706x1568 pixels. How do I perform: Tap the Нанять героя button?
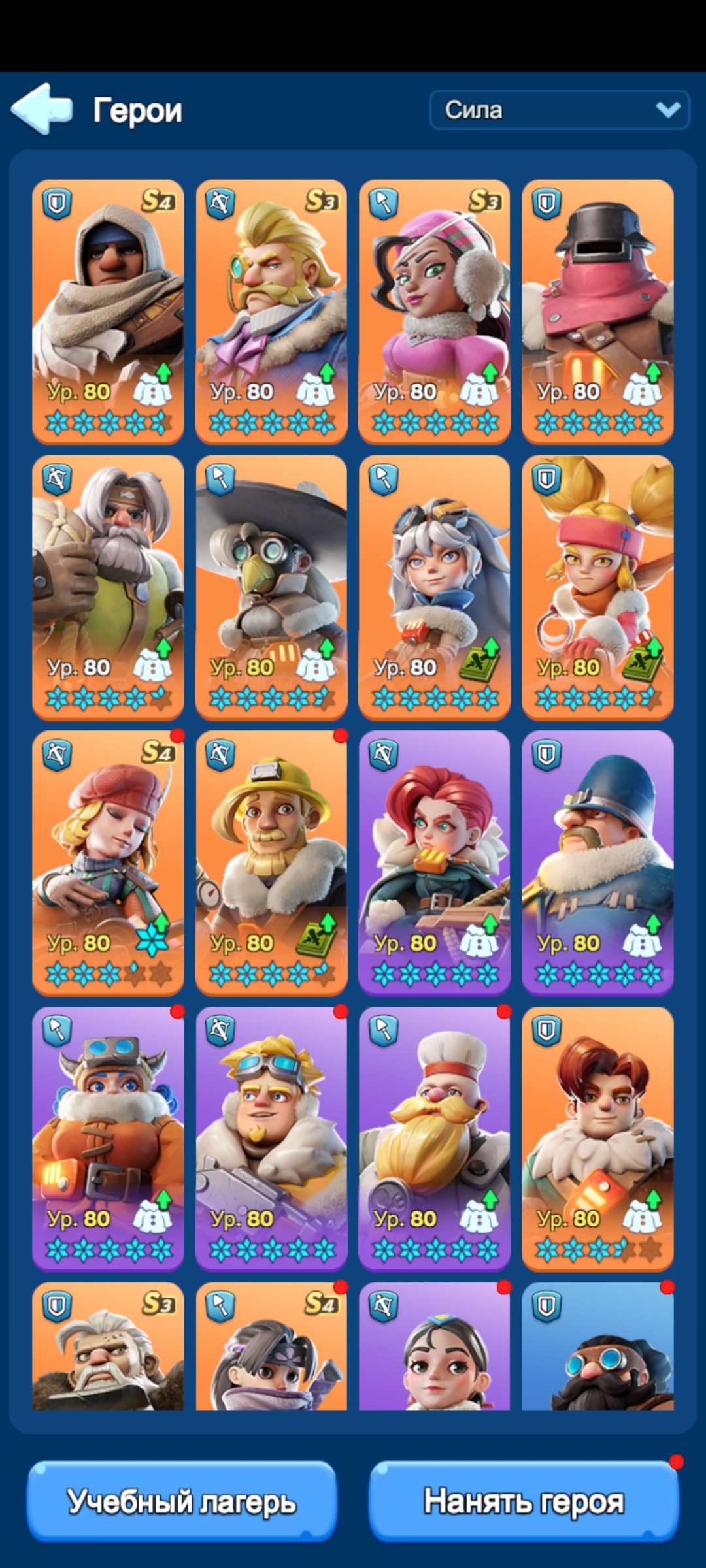coord(524,1501)
